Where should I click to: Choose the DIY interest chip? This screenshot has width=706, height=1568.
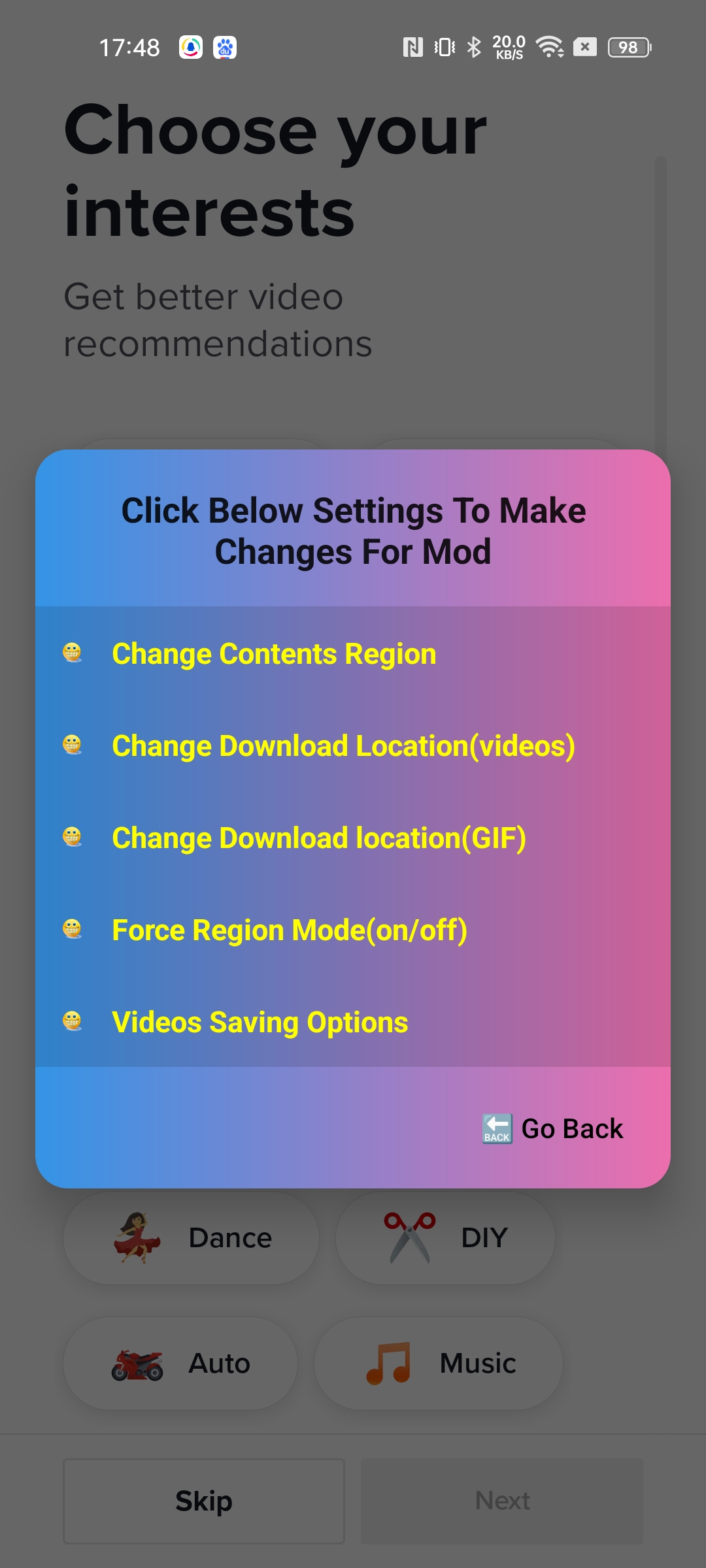[x=445, y=1238]
